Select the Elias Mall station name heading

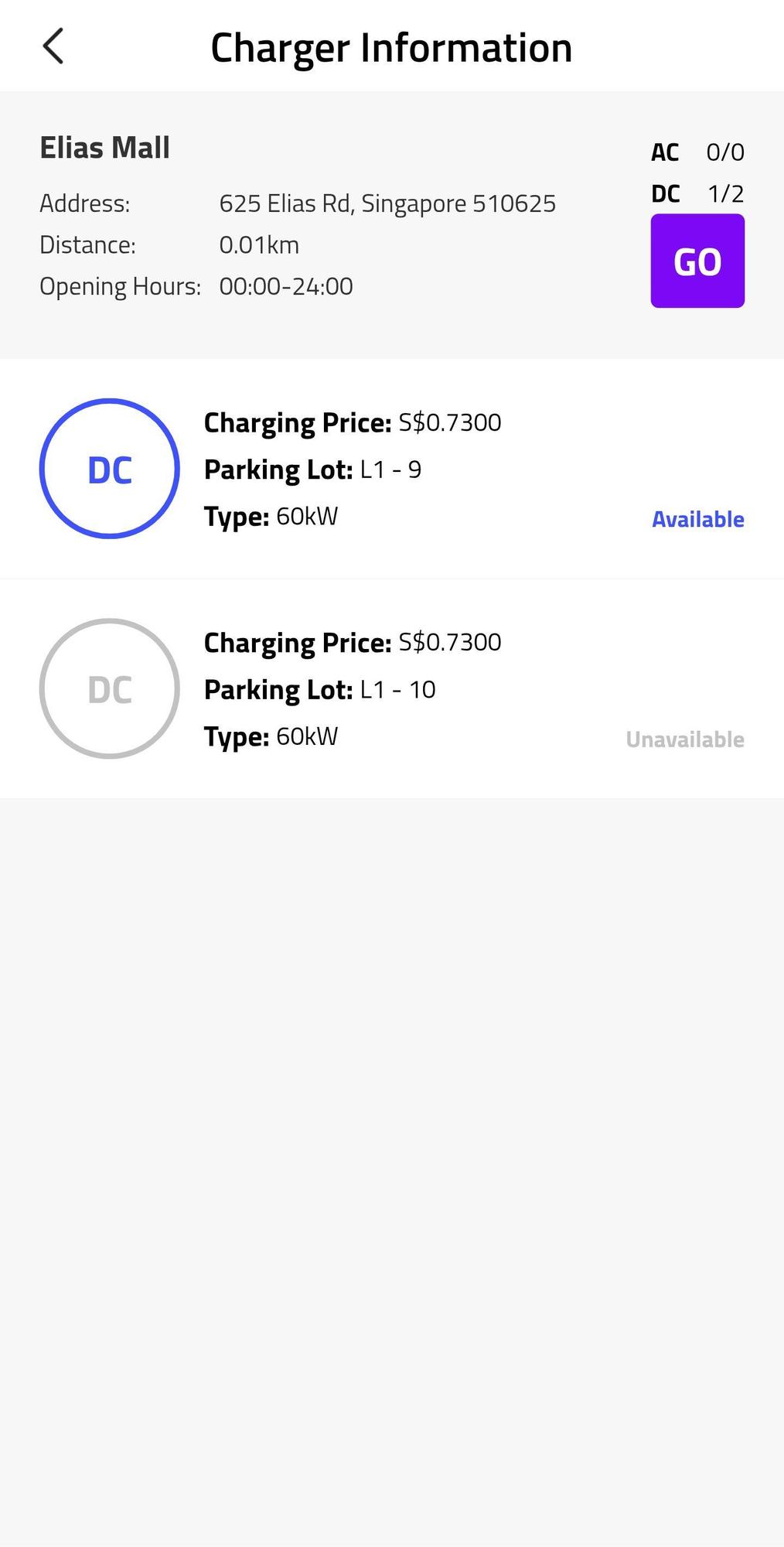click(x=104, y=146)
